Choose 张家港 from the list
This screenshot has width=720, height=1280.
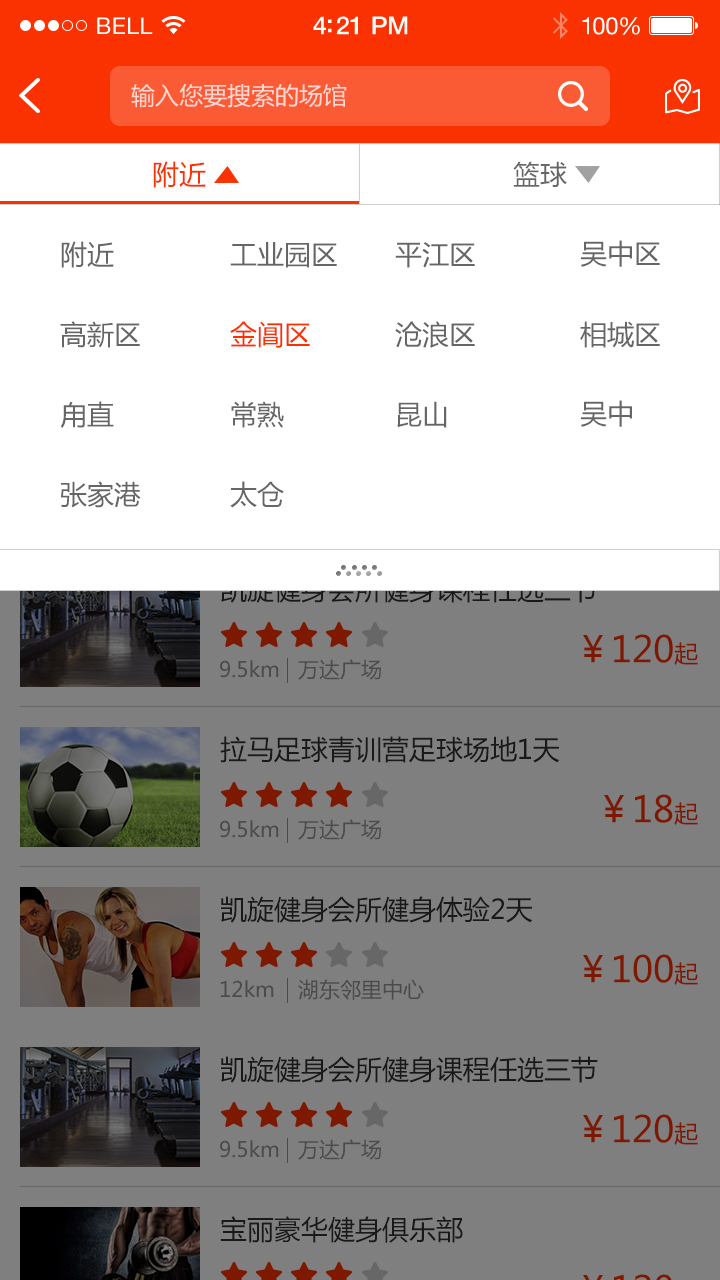[100, 495]
